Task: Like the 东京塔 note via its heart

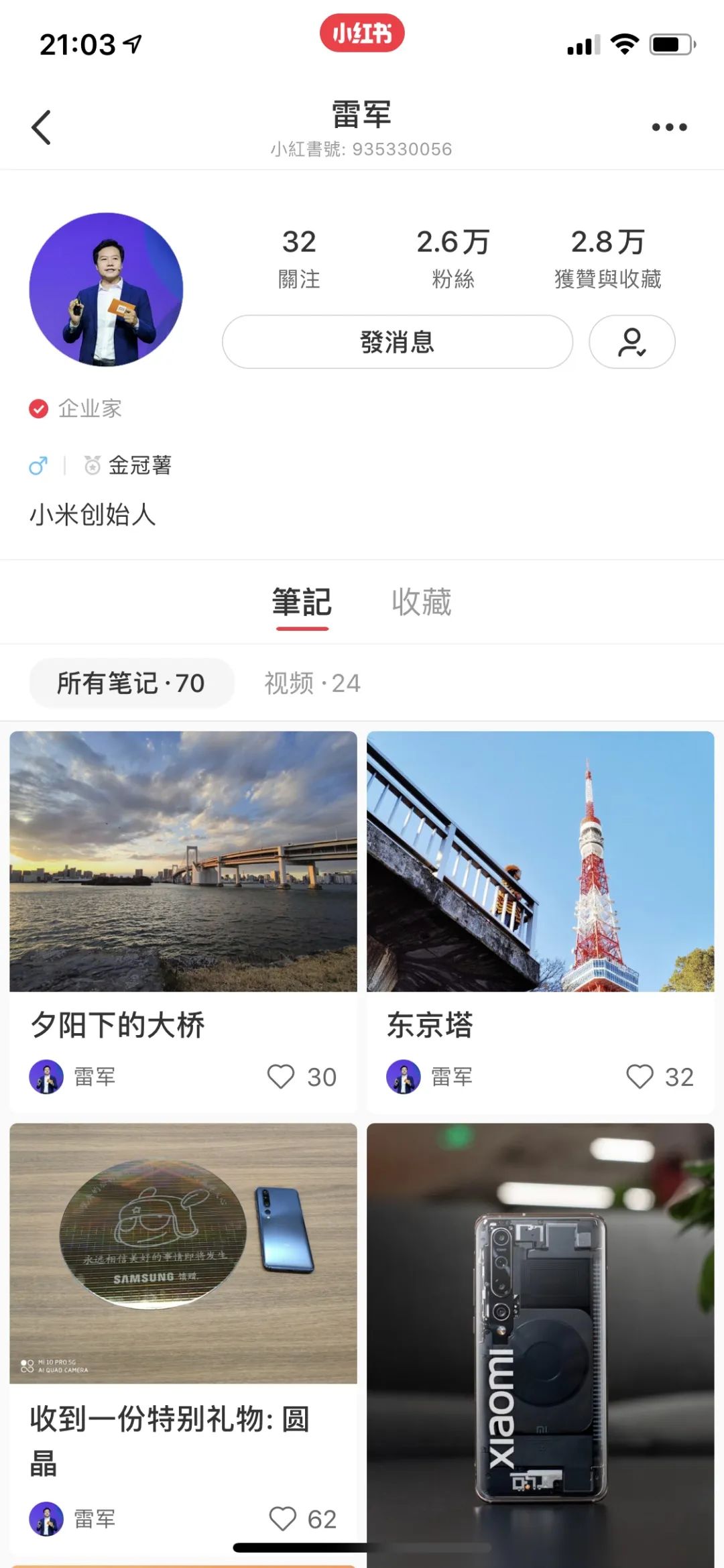Action: (640, 1077)
